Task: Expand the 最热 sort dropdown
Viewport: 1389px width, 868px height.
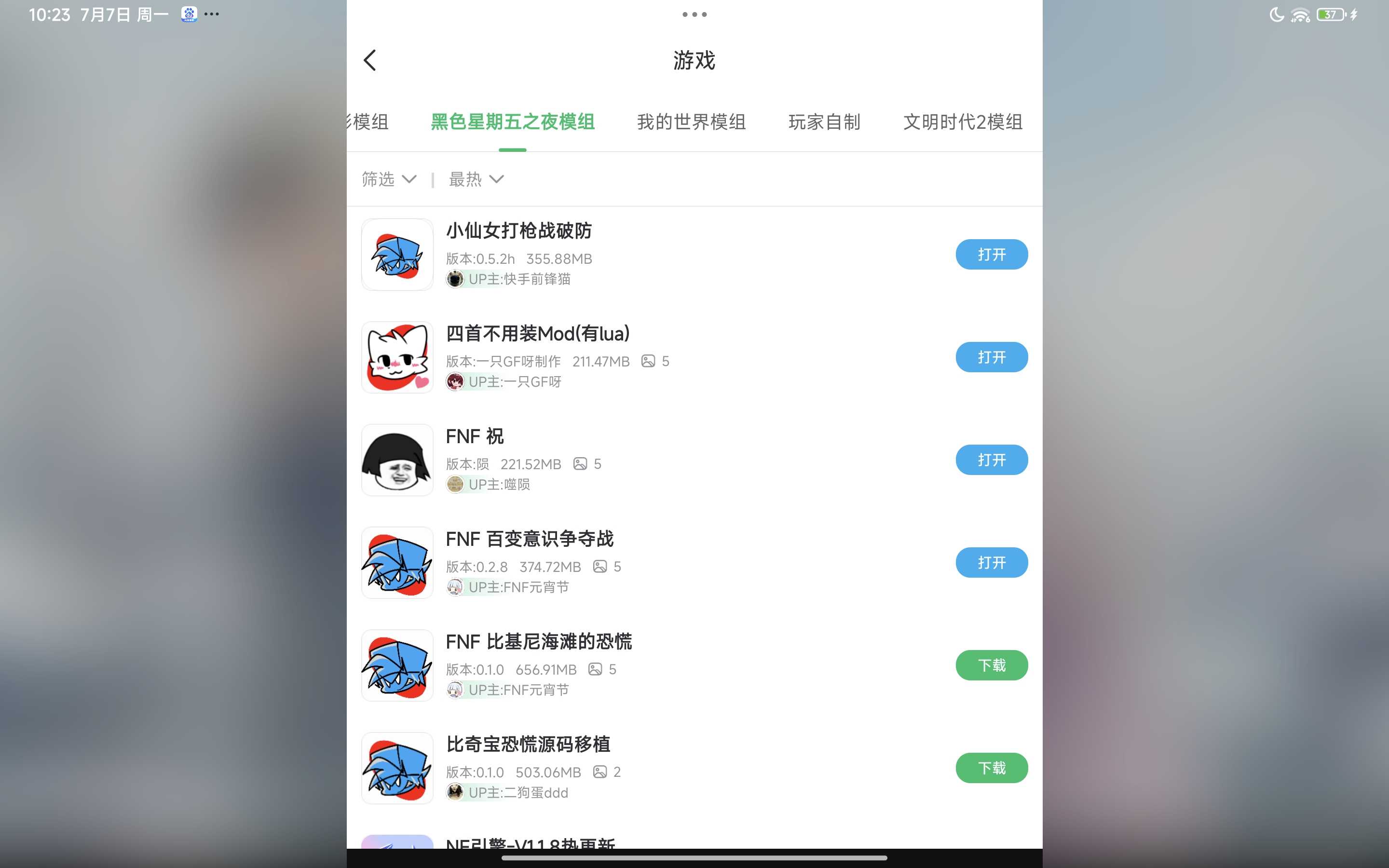Action: coord(476,180)
